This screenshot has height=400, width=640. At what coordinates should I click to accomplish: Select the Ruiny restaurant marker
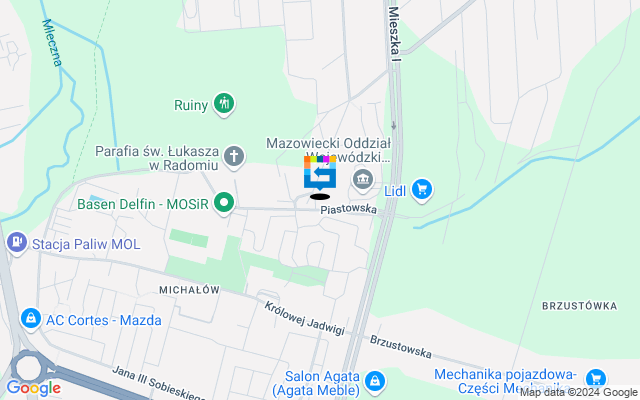point(225,102)
